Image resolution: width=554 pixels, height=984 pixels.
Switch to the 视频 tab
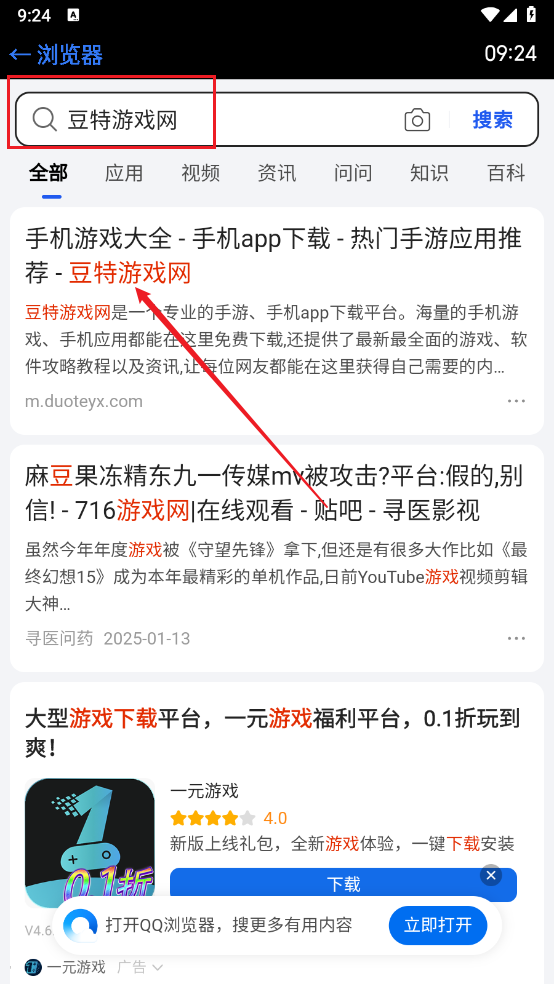(201, 173)
